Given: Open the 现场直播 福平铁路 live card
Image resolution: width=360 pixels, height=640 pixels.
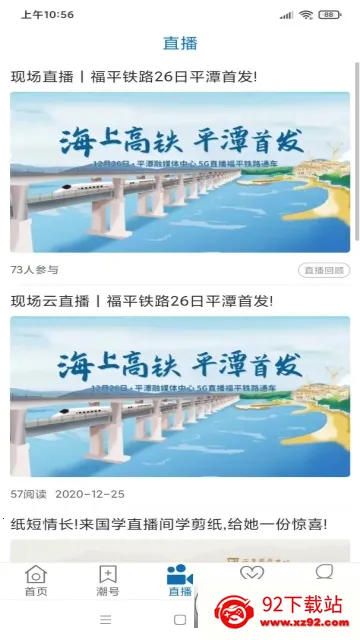Looking at the screenshot, I should (x=180, y=172).
